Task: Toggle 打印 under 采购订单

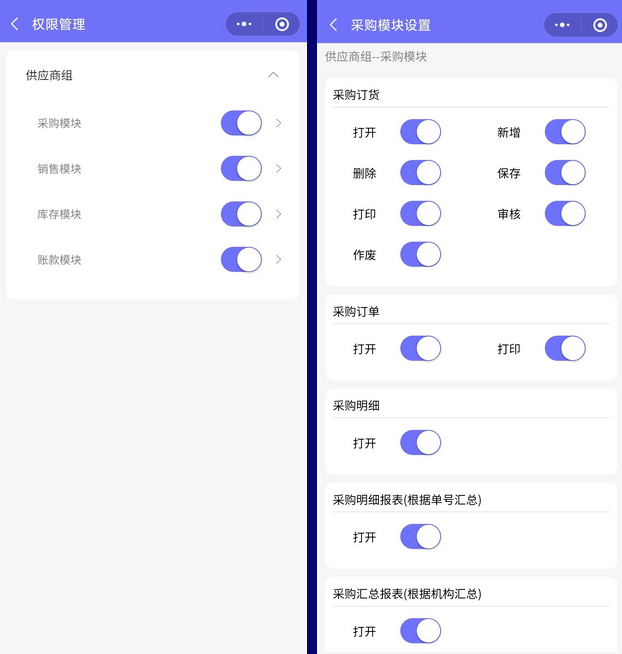Action: click(x=565, y=348)
